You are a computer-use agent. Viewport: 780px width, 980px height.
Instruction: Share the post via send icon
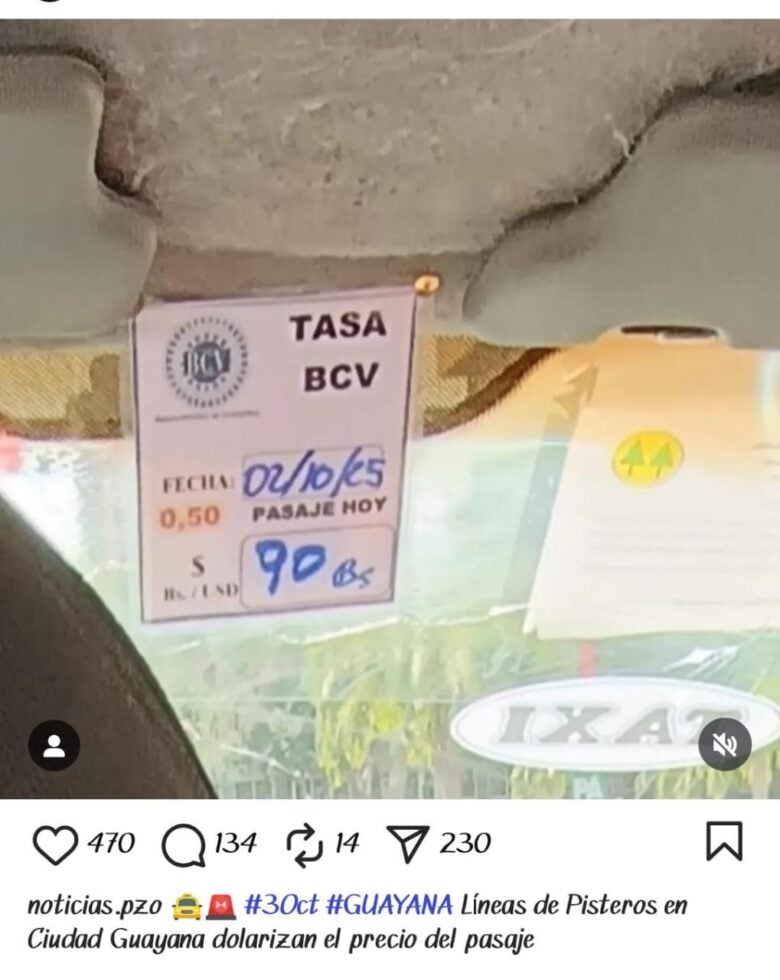coord(408,845)
